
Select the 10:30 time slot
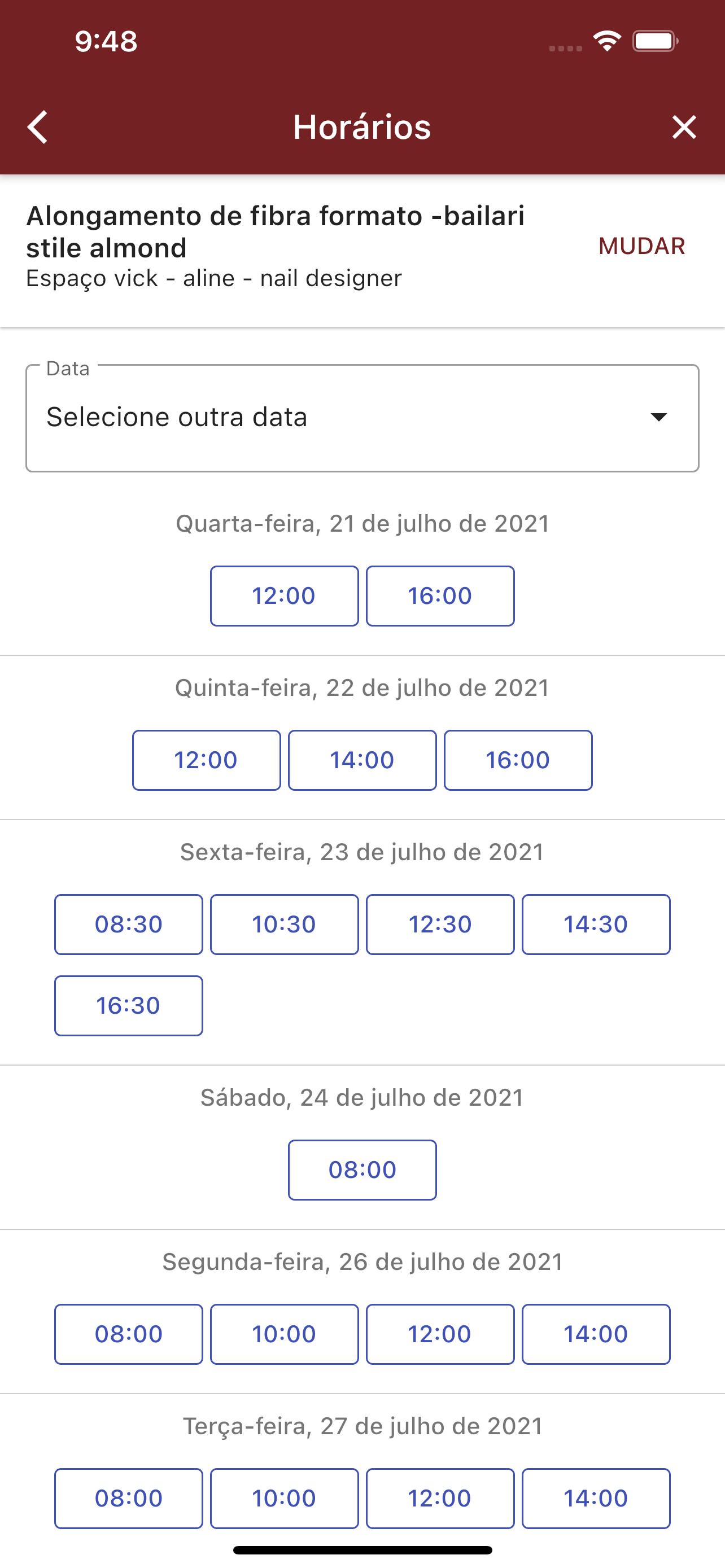284,925
